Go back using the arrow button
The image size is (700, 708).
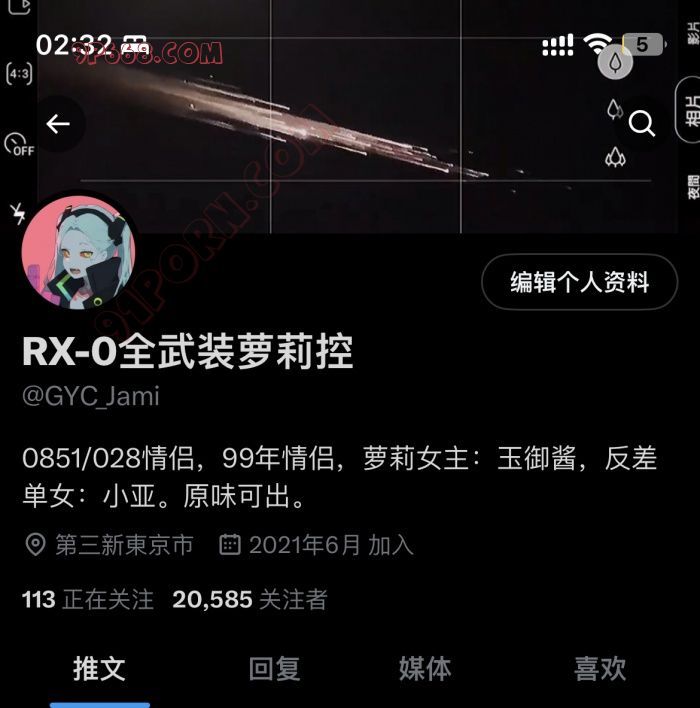58,124
